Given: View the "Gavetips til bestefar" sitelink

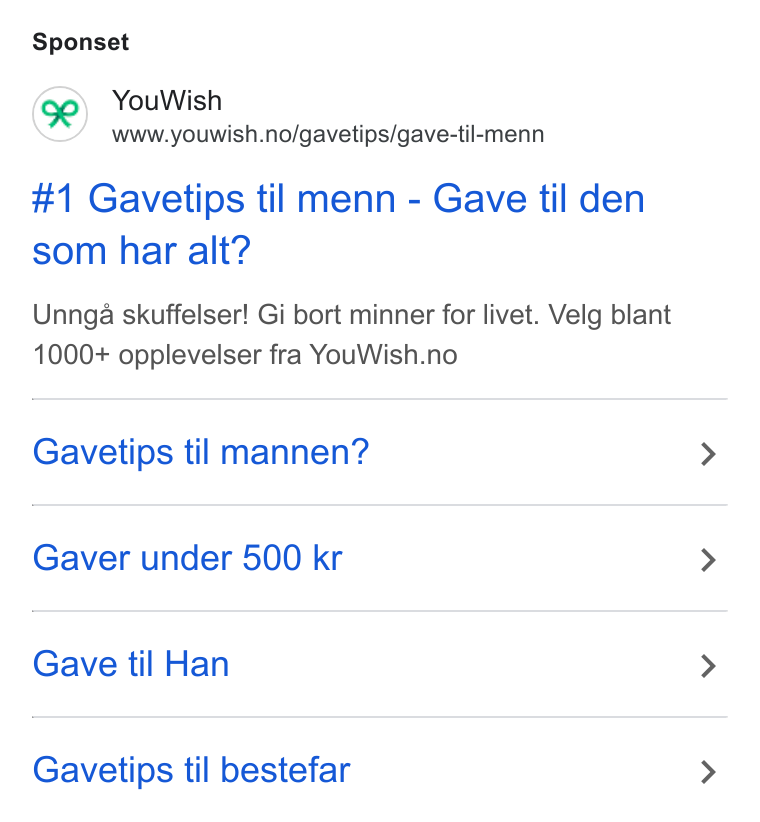Looking at the screenshot, I should click(379, 770).
